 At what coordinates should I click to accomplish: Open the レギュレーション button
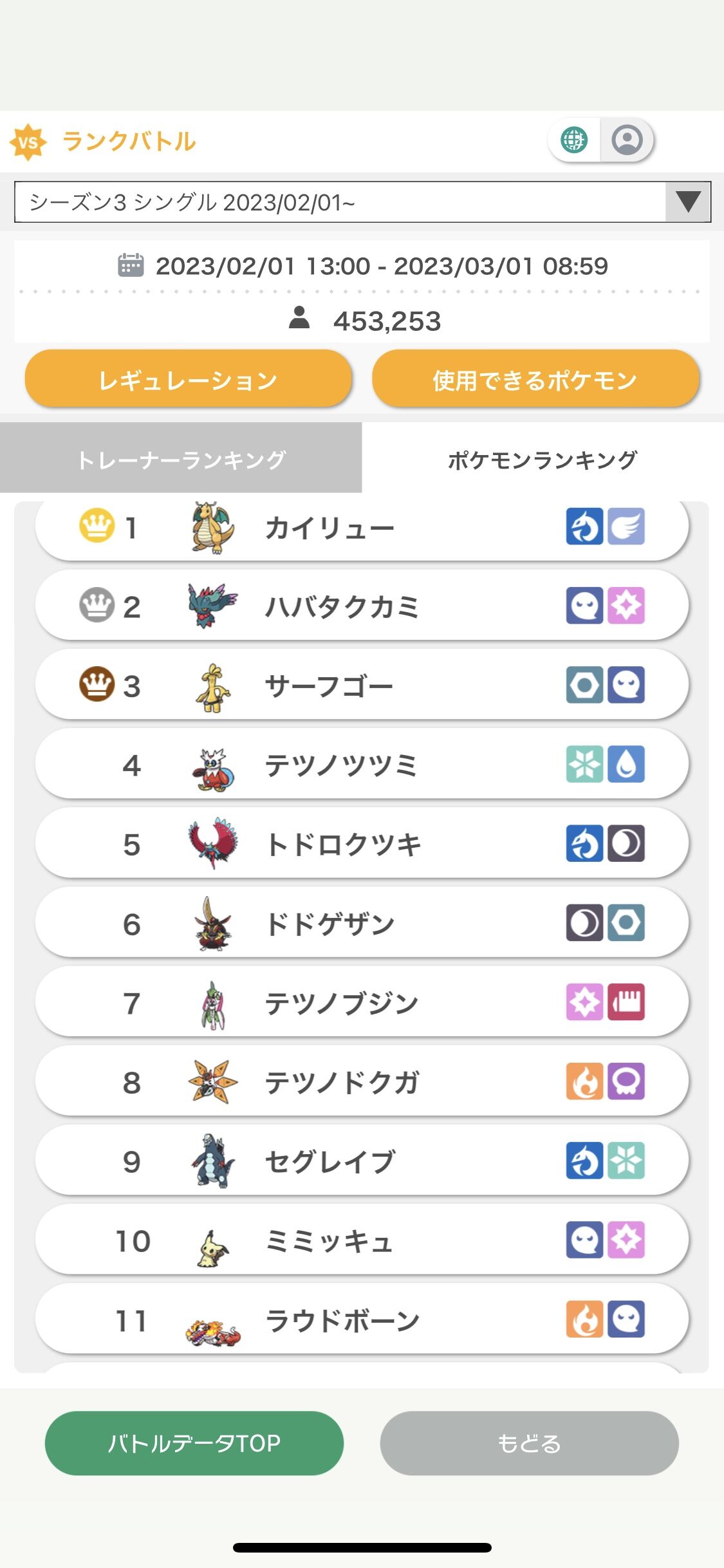click(188, 380)
